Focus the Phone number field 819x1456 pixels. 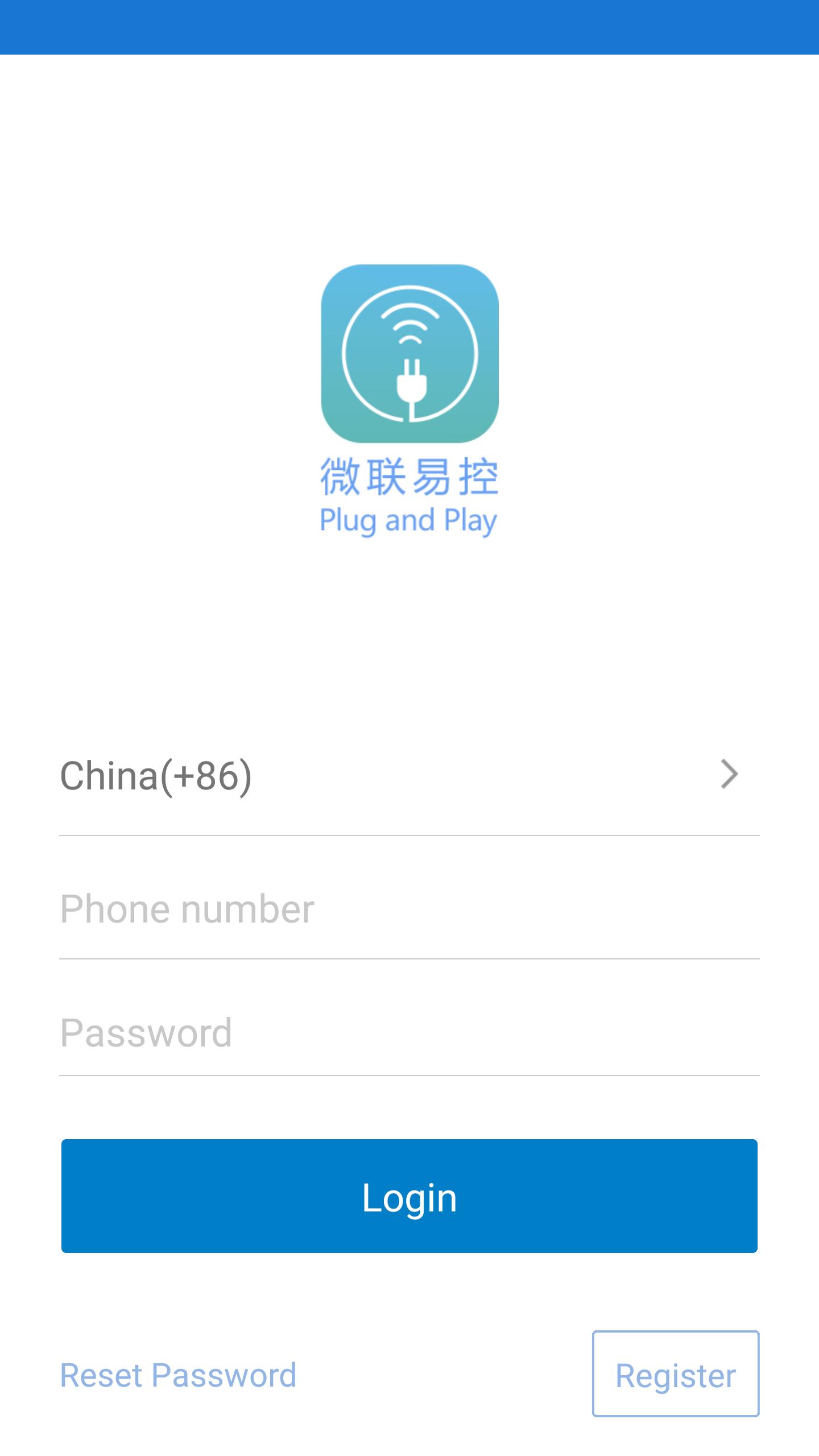pos(408,909)
